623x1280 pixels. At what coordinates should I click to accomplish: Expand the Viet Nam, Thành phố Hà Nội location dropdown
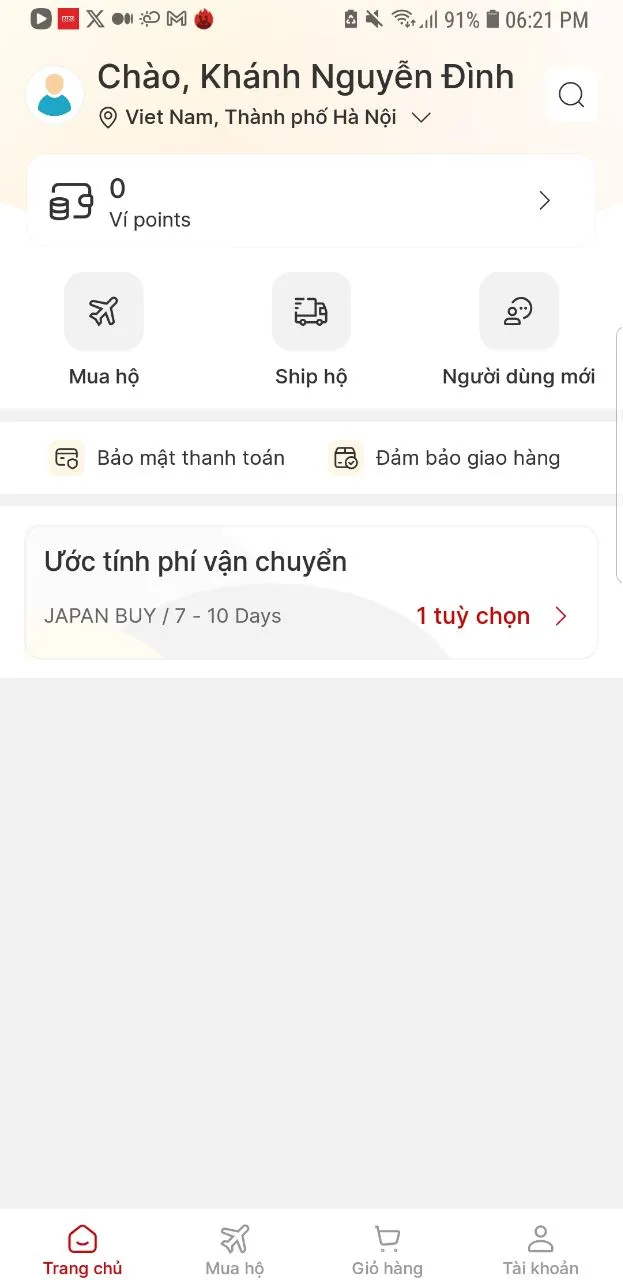(421, 118)
